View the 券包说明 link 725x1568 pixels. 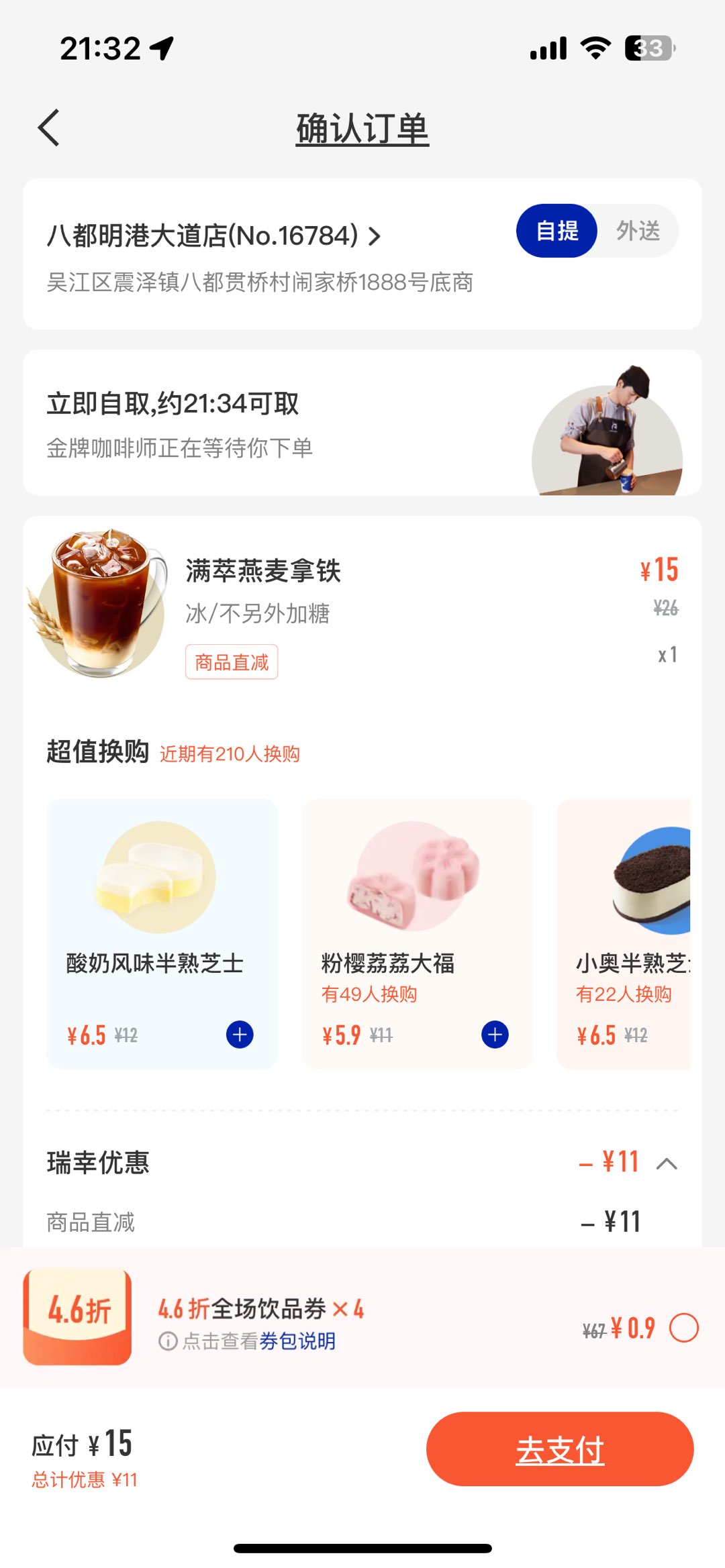297,1341
